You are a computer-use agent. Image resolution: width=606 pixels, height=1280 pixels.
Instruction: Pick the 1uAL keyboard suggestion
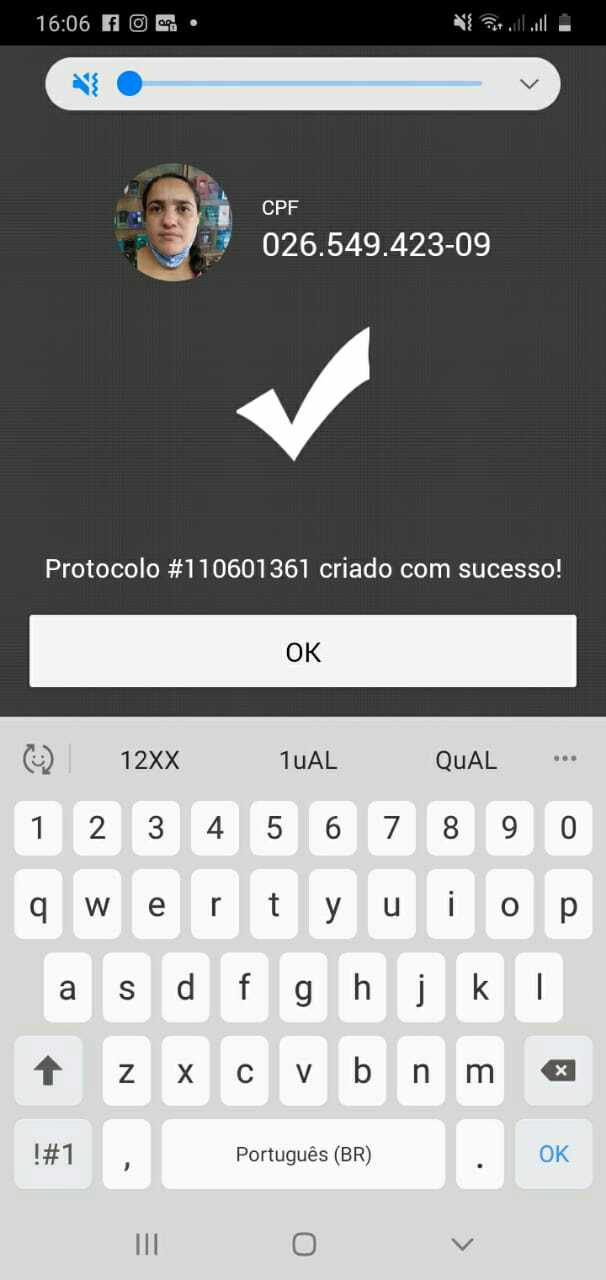tap(308, 760)
